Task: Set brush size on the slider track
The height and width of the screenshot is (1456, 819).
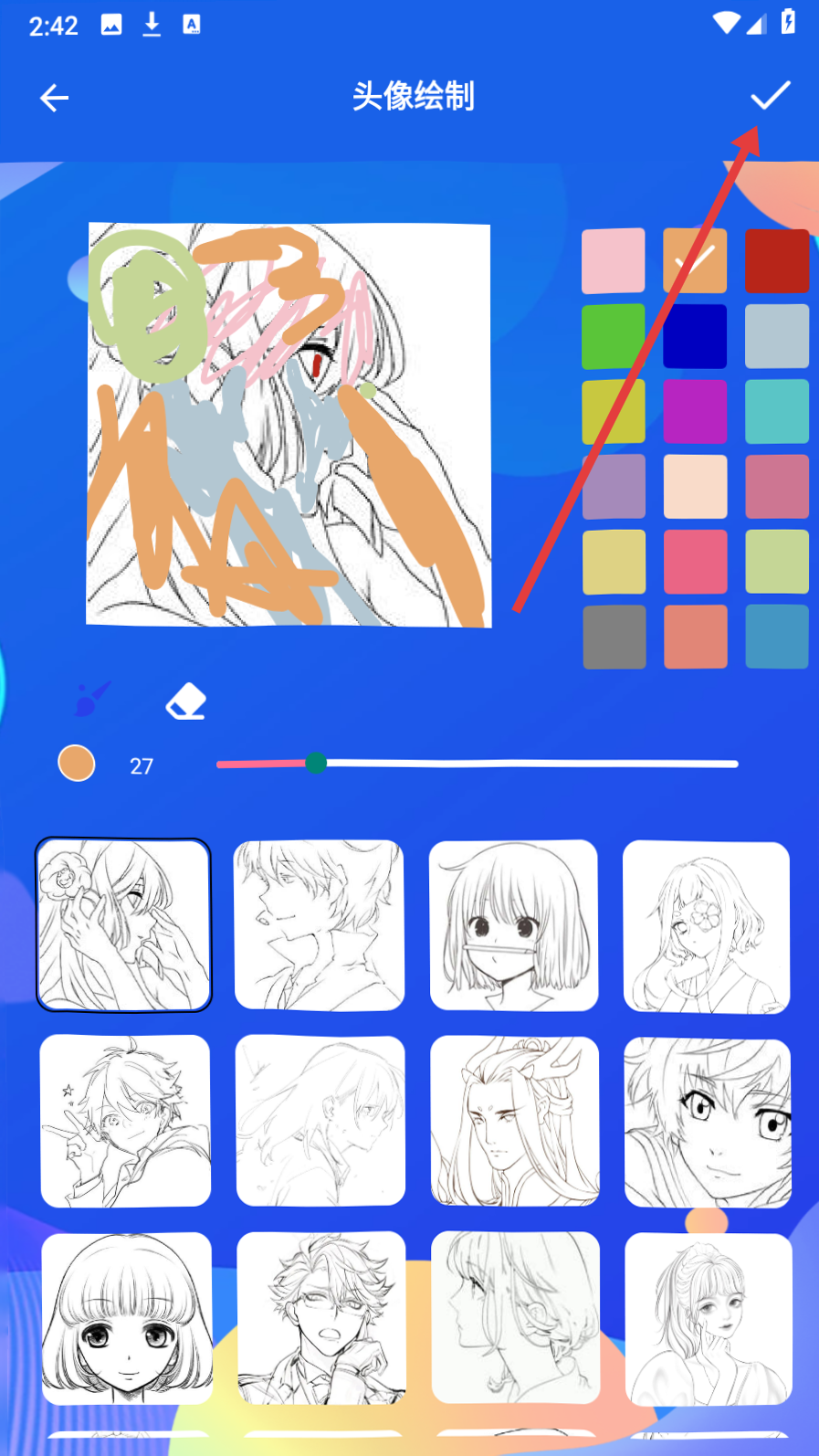Action: coord(477,764)
